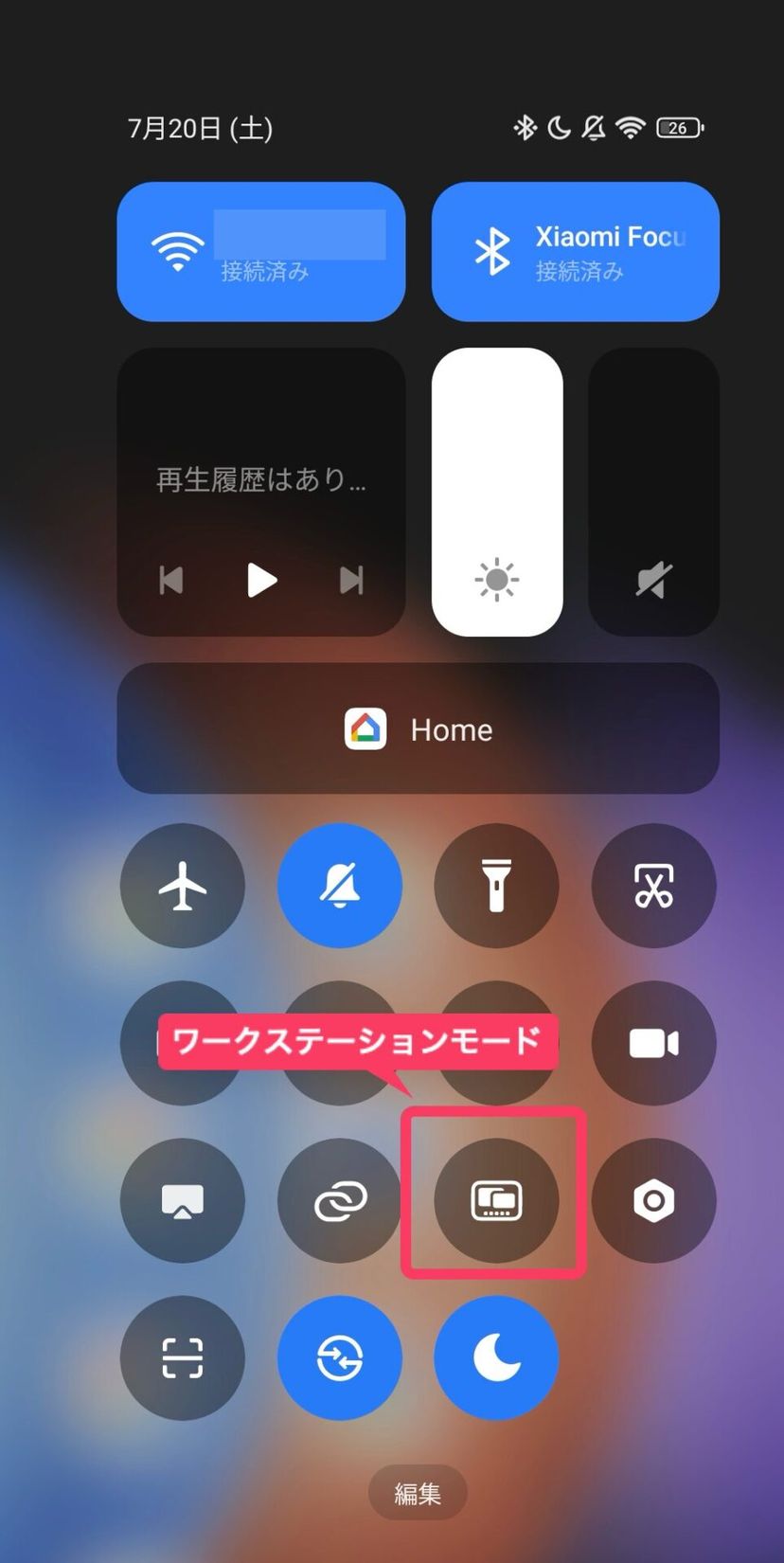This screenshot has width=784, height=1563.
Task: Turn off the silent bell toggle
Action: click(x=340, y=886)
